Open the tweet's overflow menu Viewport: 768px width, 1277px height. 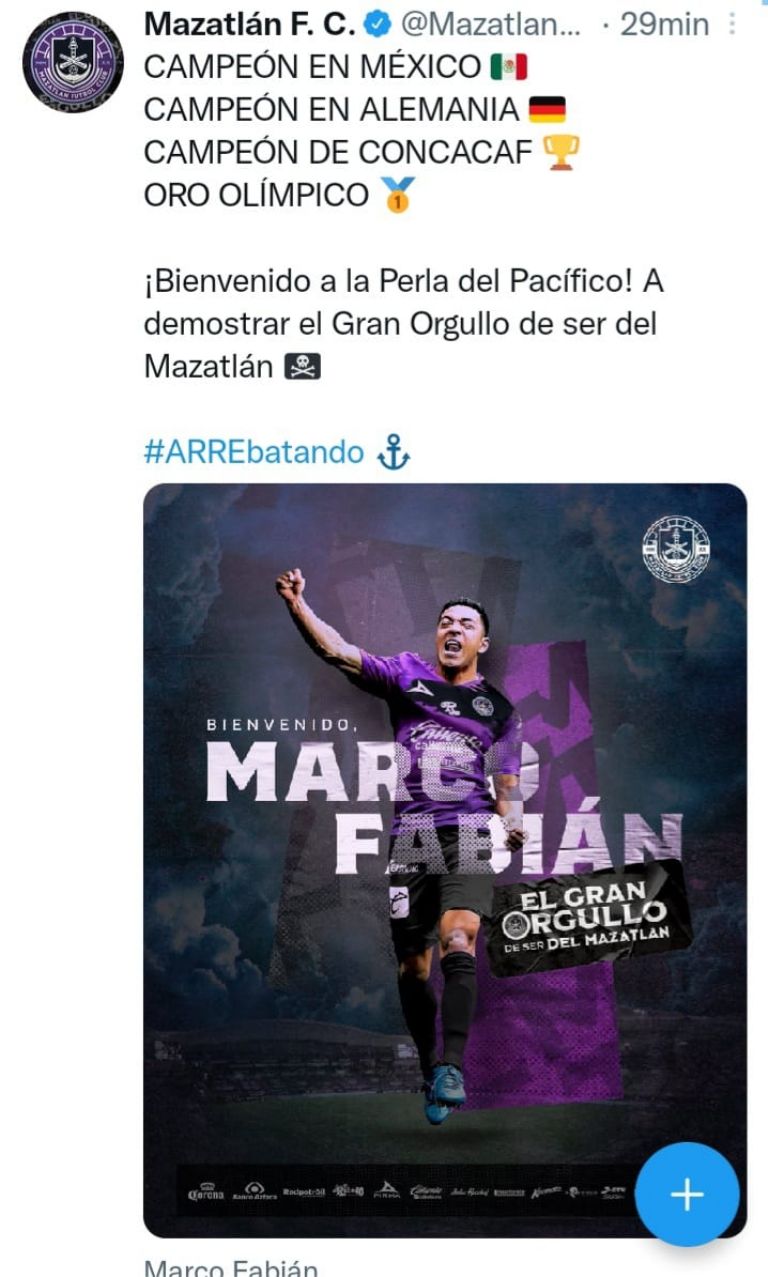[735, 24]
